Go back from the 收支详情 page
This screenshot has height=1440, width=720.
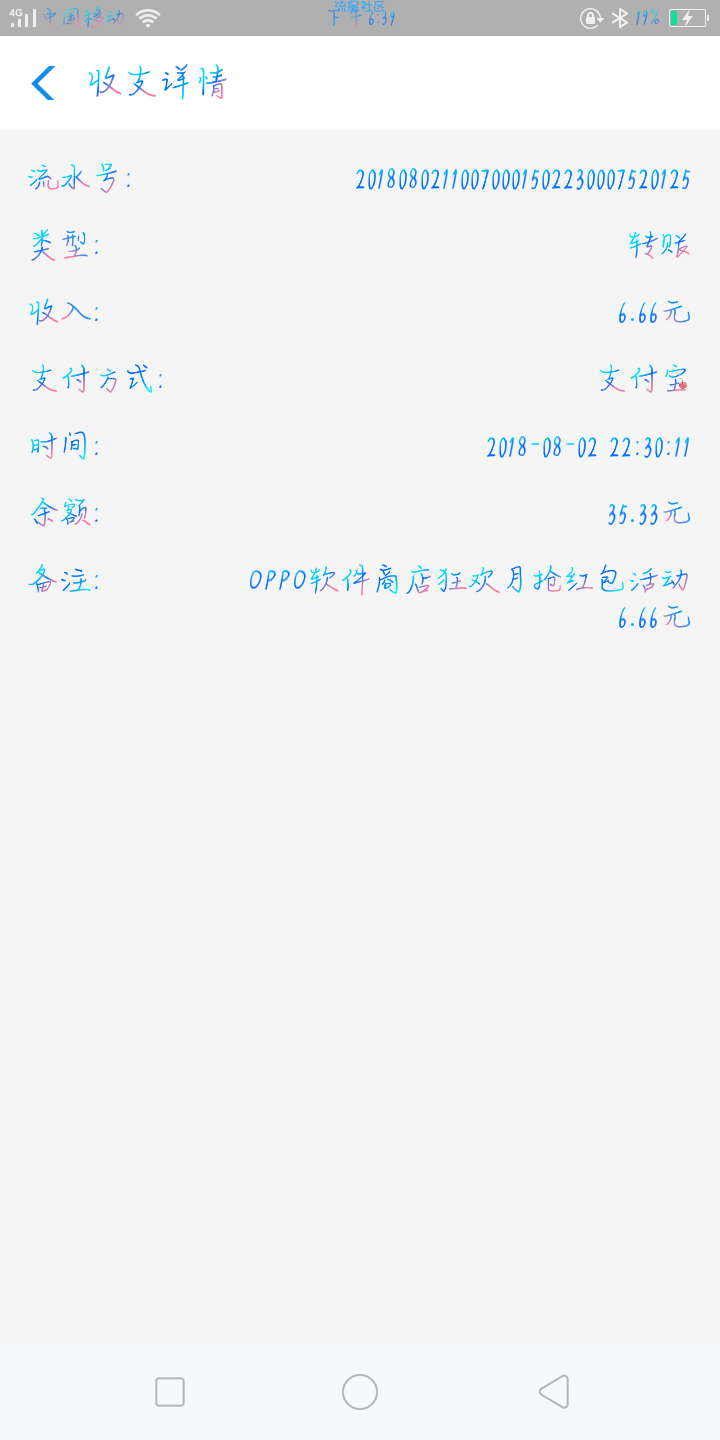43,83
